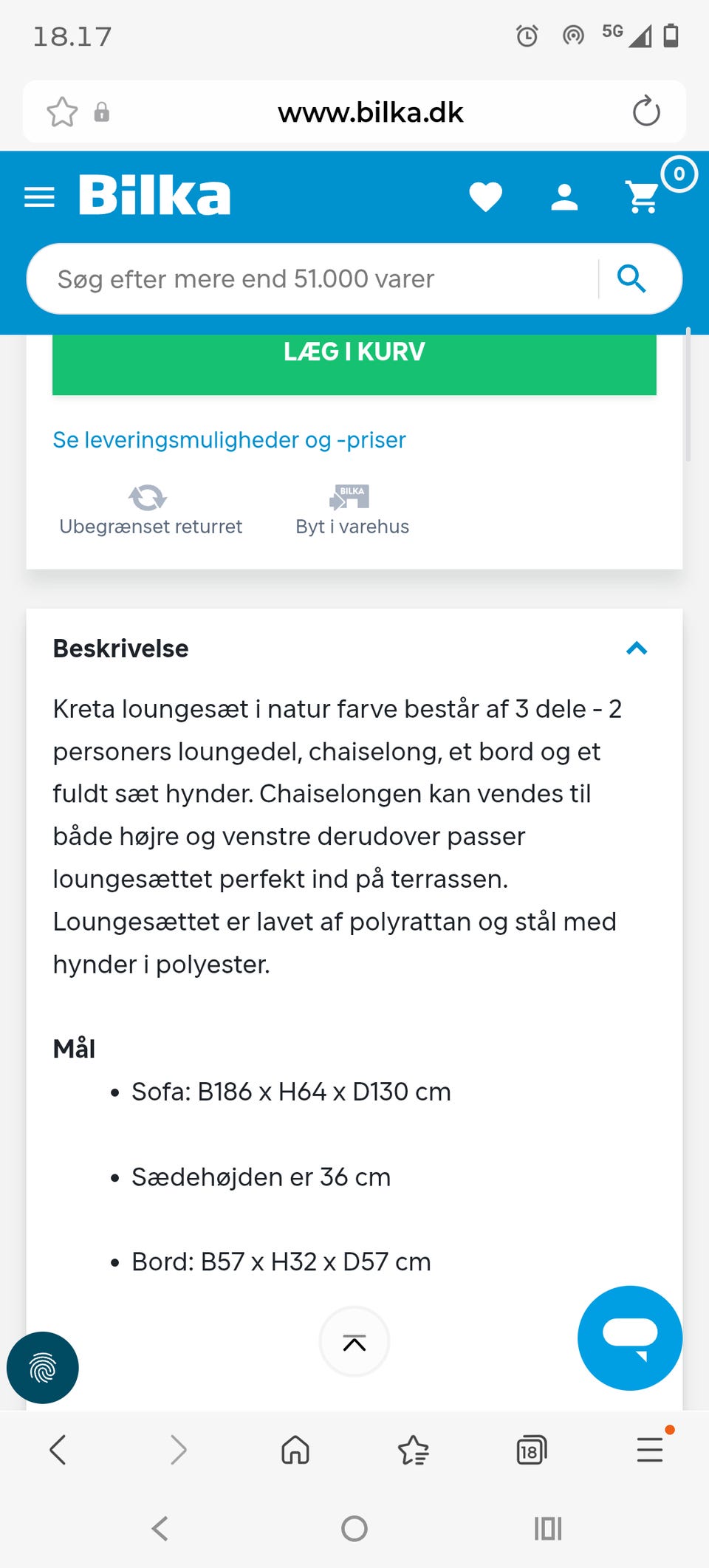
Task: Open the chat bubble
Action: 629,1338
